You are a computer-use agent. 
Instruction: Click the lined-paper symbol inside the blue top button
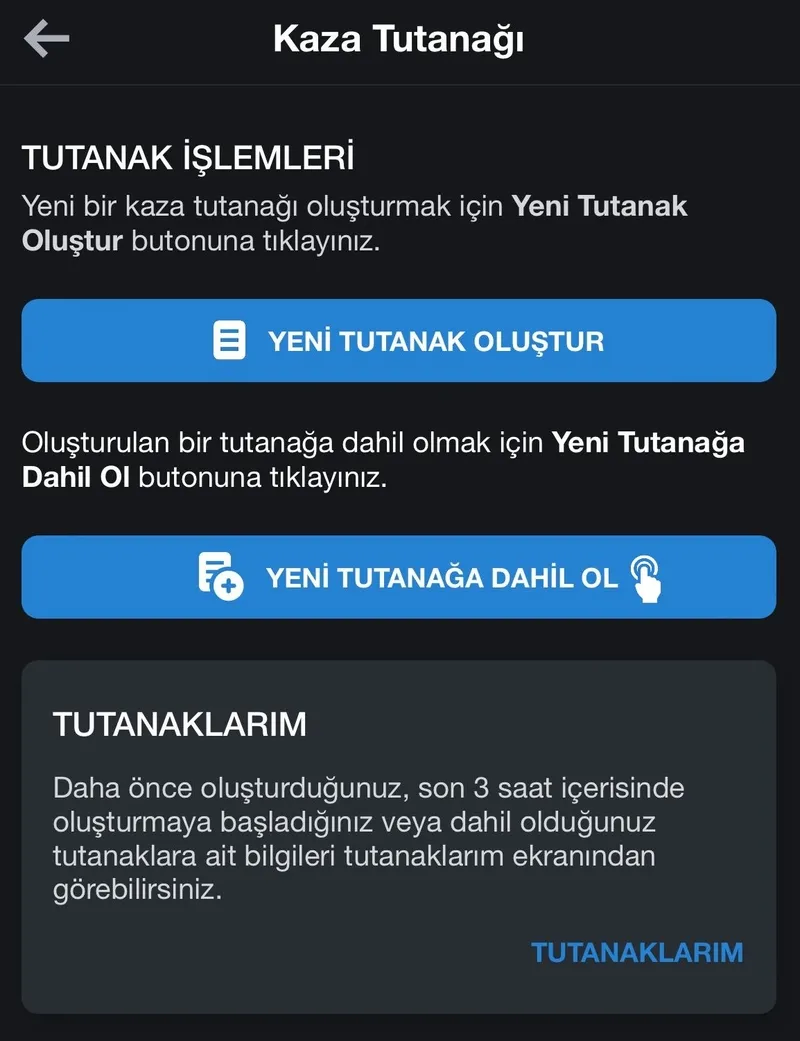pos(231,340)
